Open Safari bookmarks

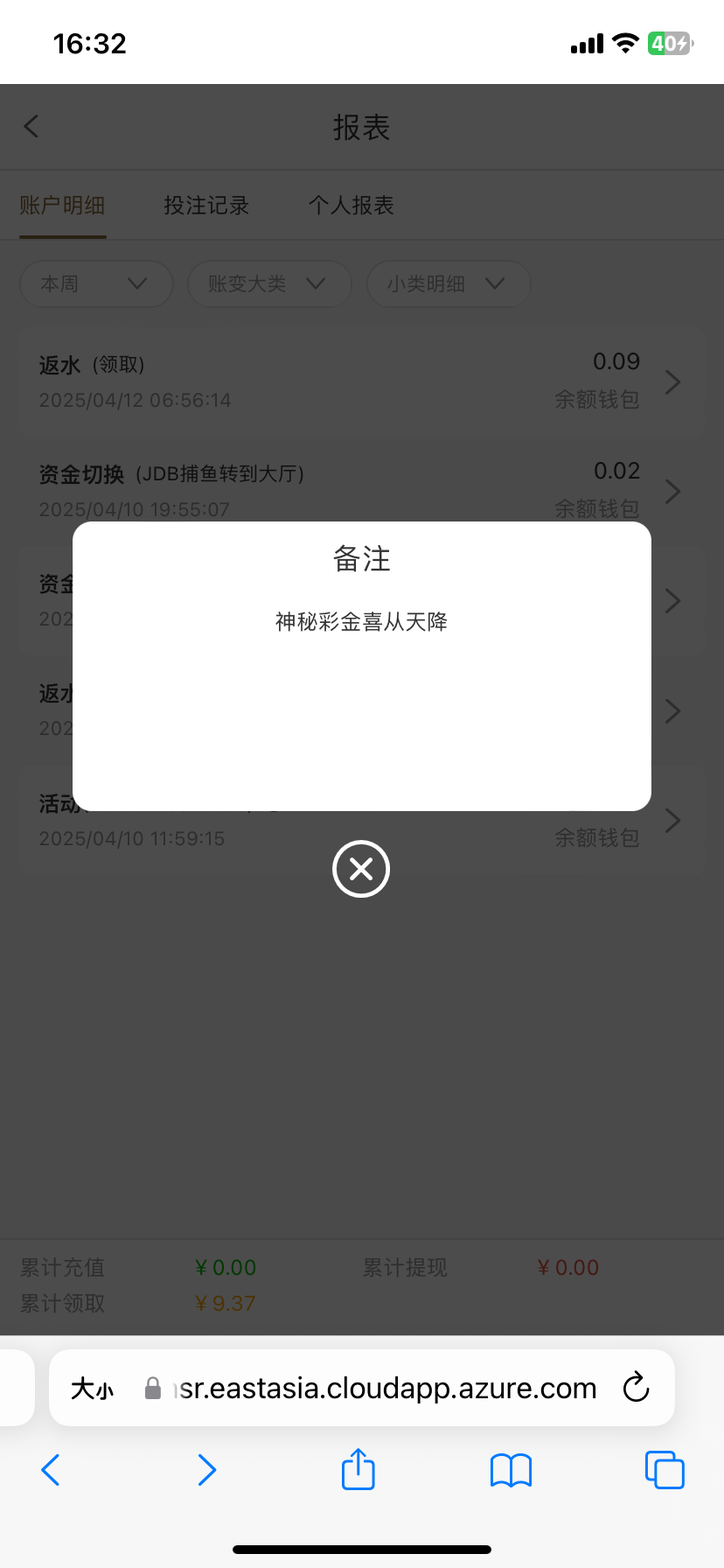click(x=512, y=1471)
